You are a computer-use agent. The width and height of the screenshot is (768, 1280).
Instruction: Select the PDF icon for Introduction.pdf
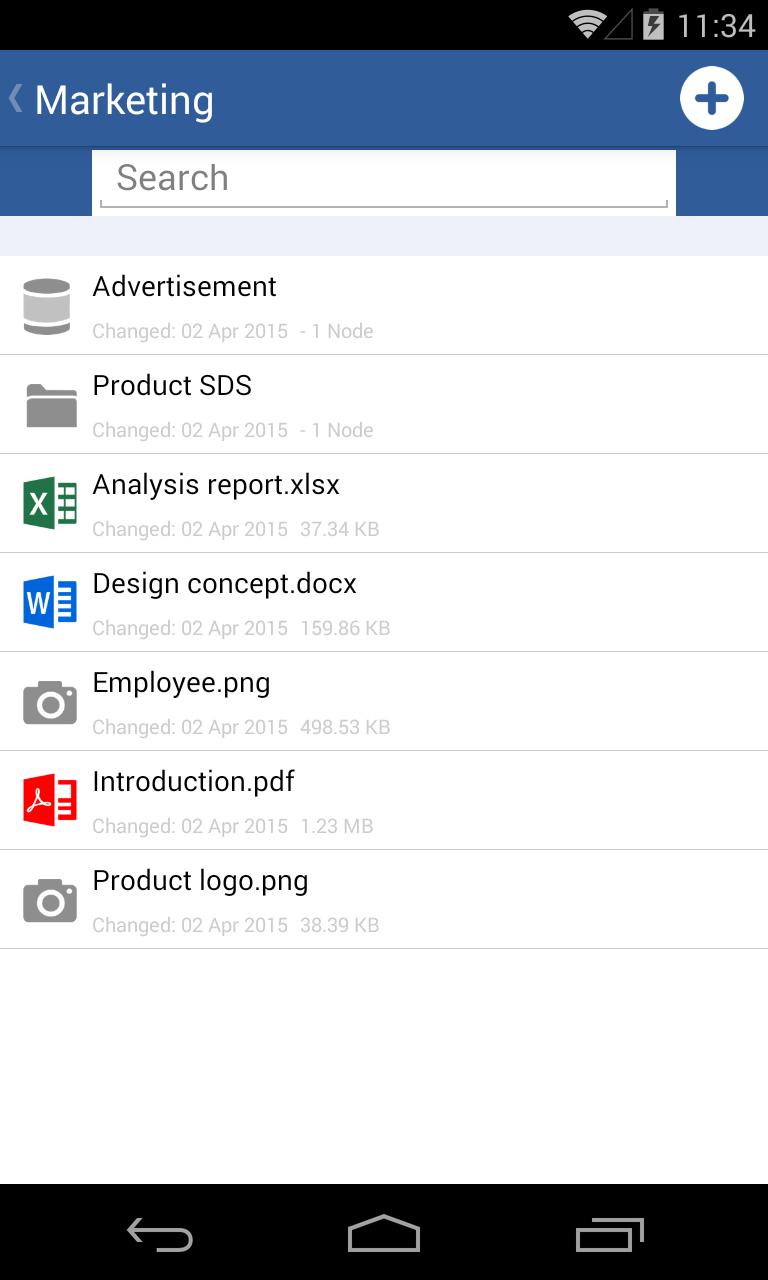click(46, 799)
